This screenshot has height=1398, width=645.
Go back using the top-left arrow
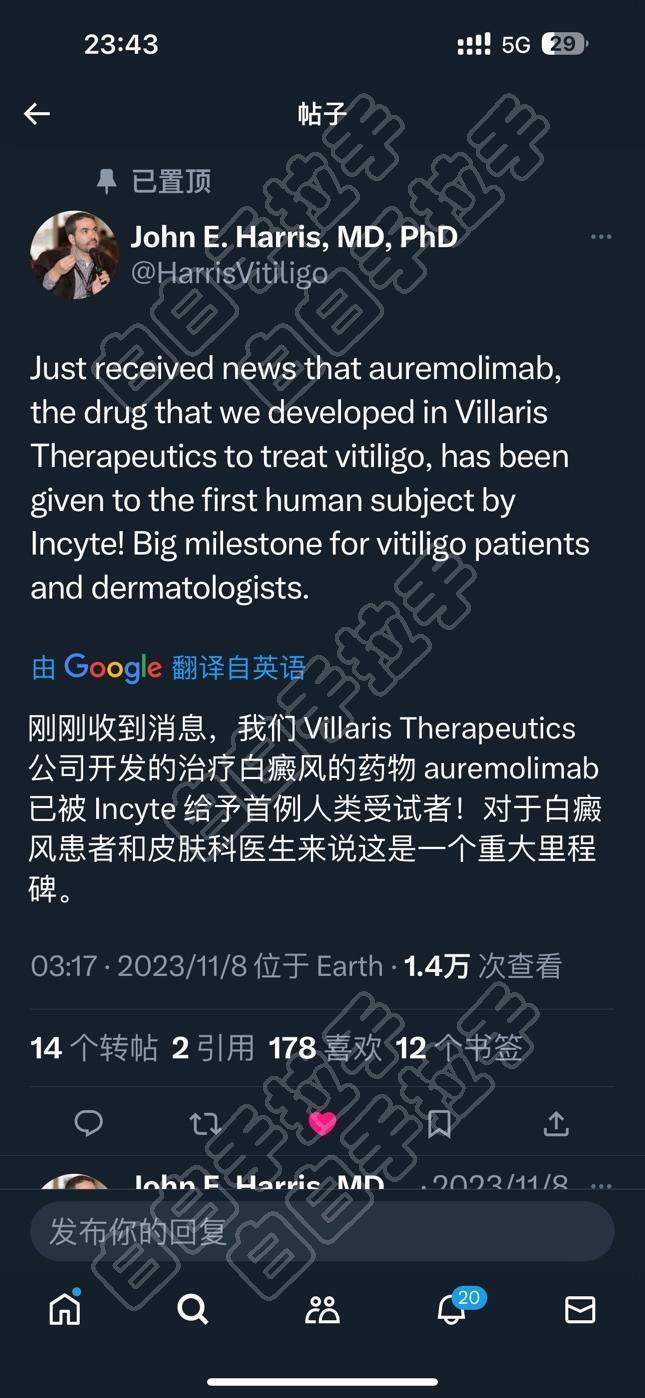[x=37, y=114]
